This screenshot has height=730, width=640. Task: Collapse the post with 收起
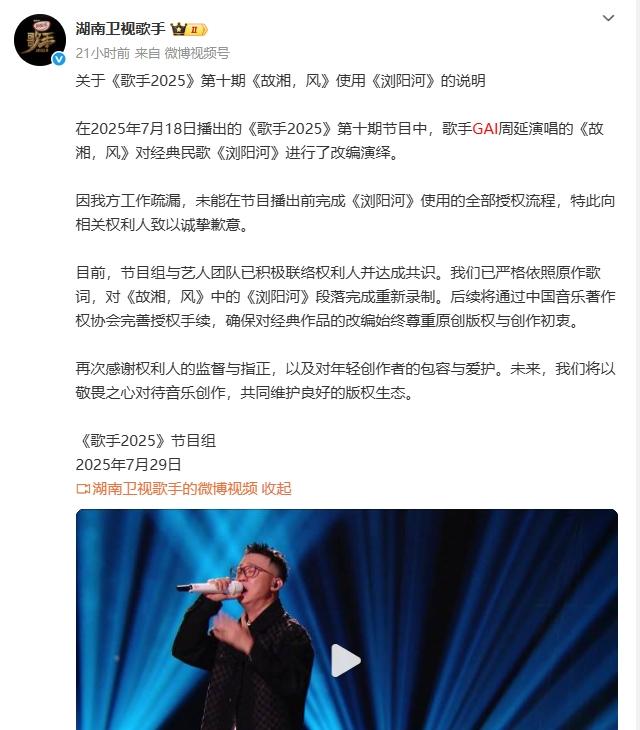(x=276, y=489)
